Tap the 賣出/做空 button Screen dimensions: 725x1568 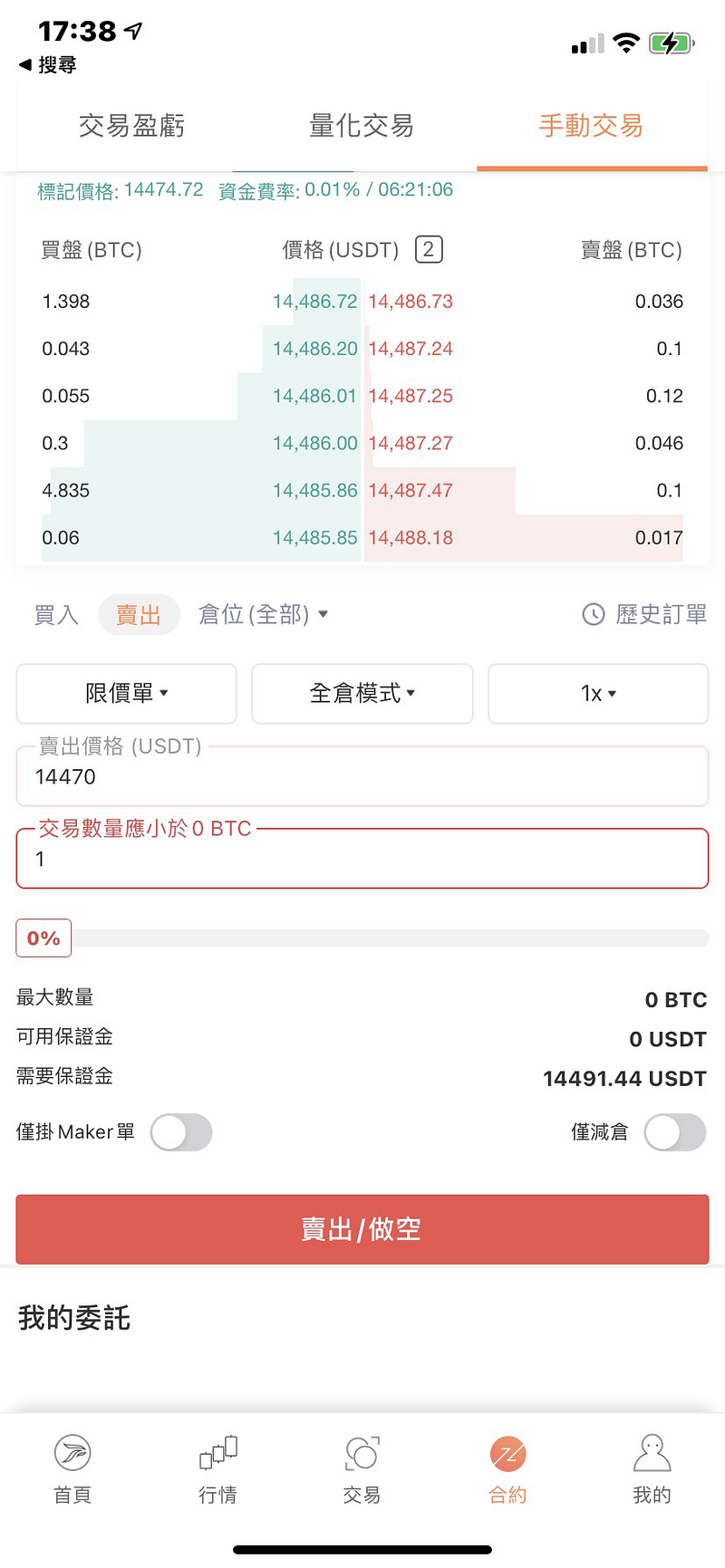click(x=362, y=1229)
